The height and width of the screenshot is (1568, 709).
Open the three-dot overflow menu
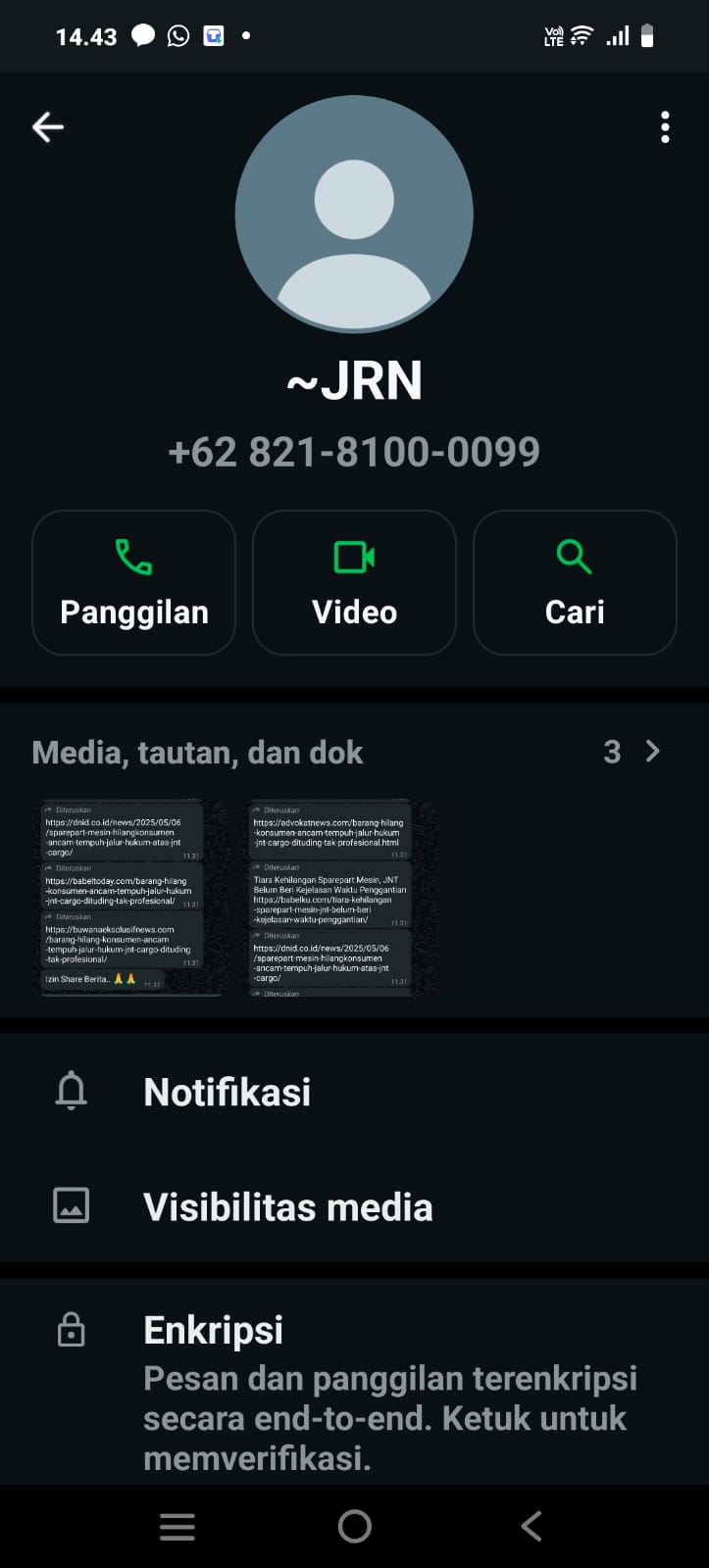coord(665,126)
